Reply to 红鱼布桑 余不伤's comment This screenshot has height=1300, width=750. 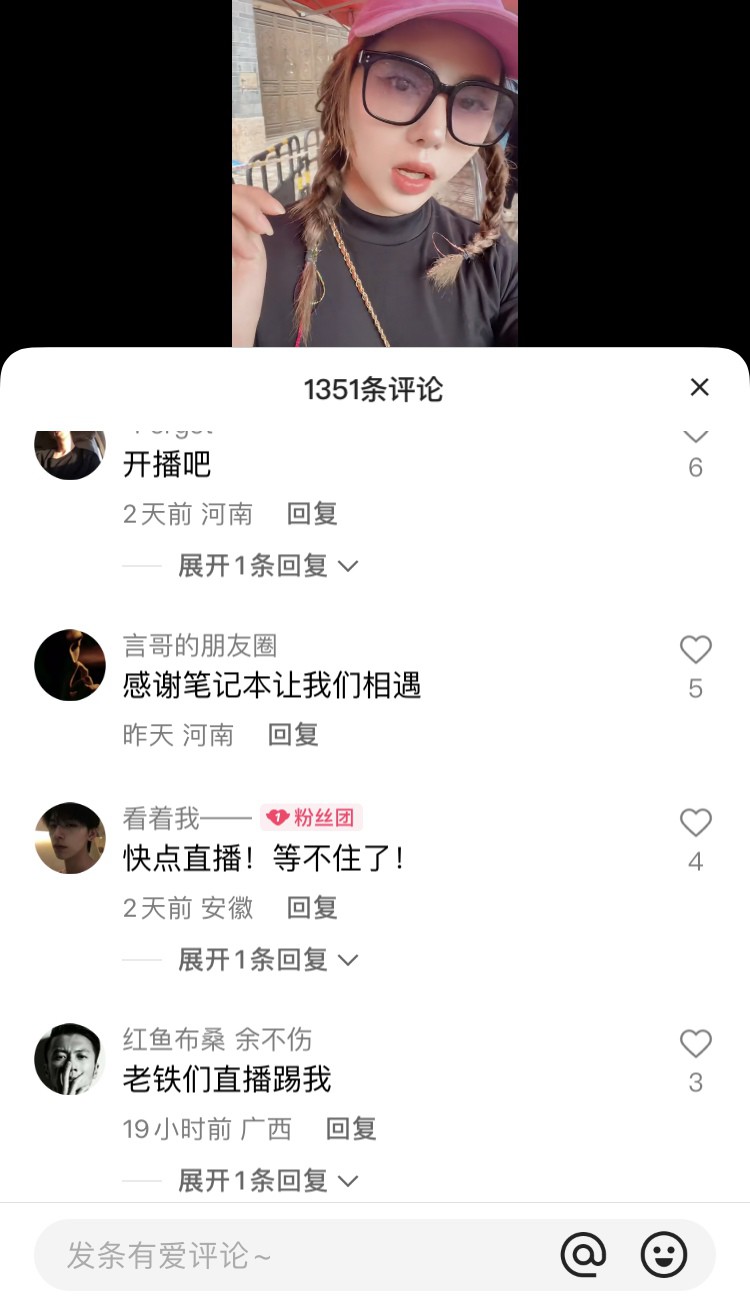click(351, 1129)
